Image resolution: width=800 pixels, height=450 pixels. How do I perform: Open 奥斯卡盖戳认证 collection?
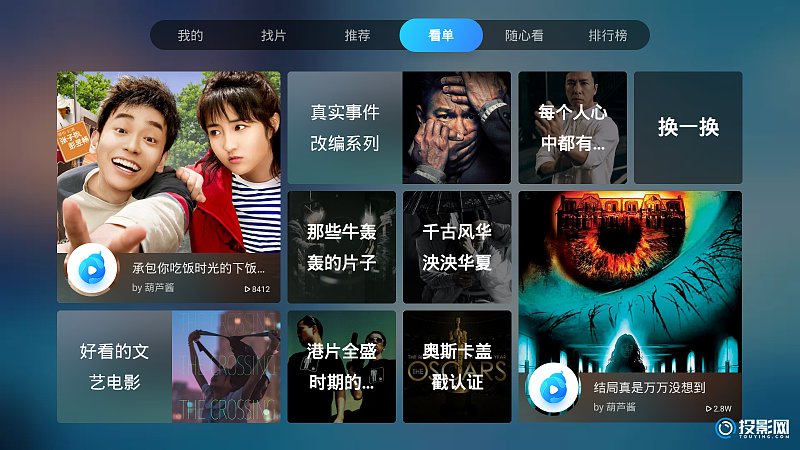tap(457, 366)
